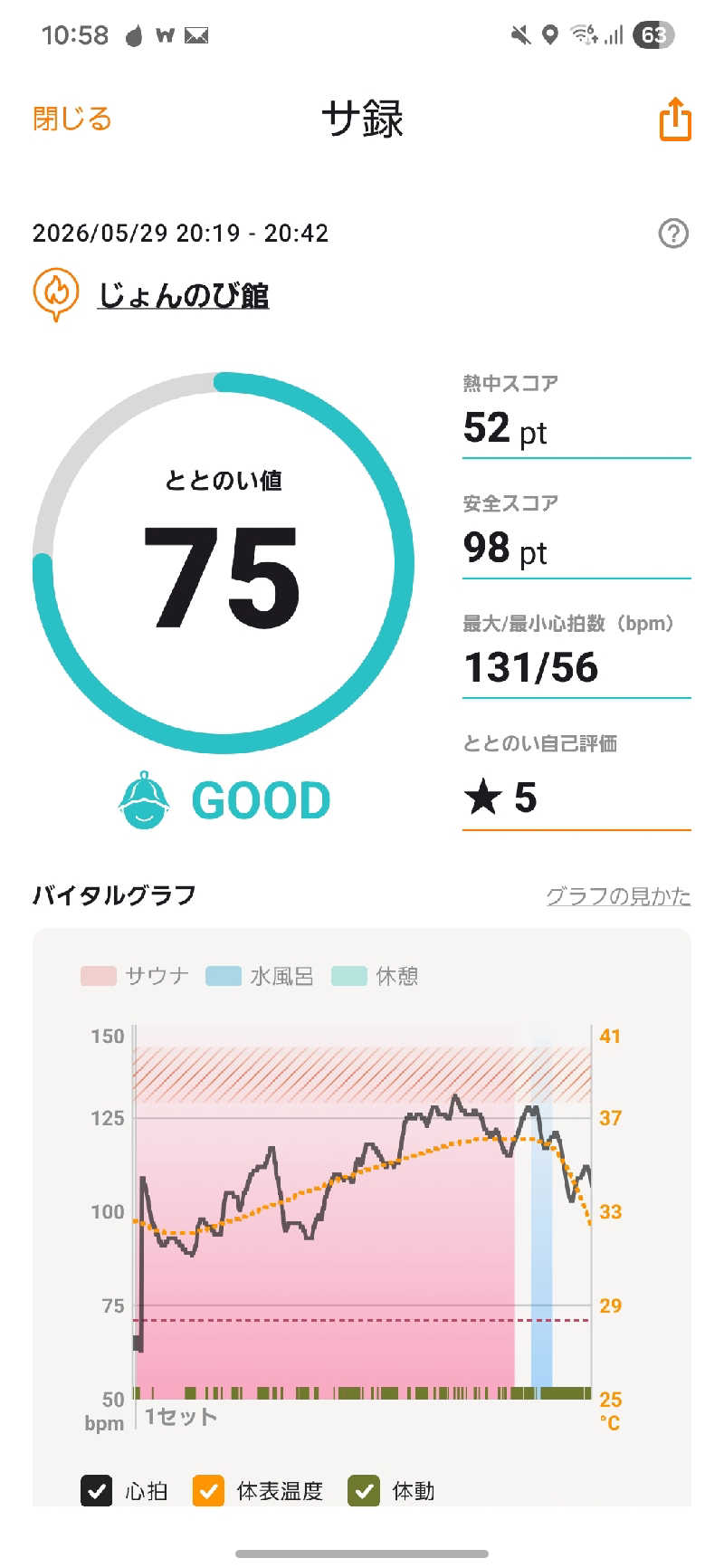
Task: Open the help question mark icon
Action: 673,234
